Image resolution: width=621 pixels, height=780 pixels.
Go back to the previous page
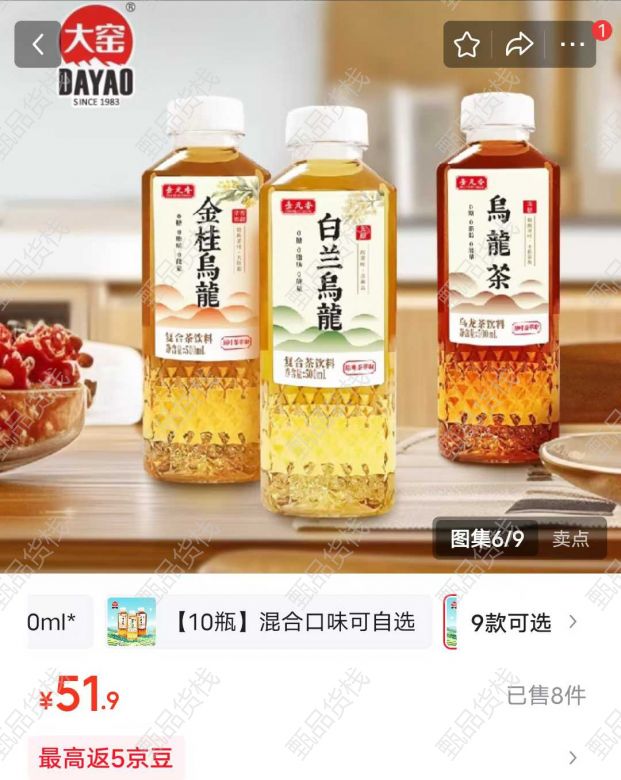(x=38, y=45)
